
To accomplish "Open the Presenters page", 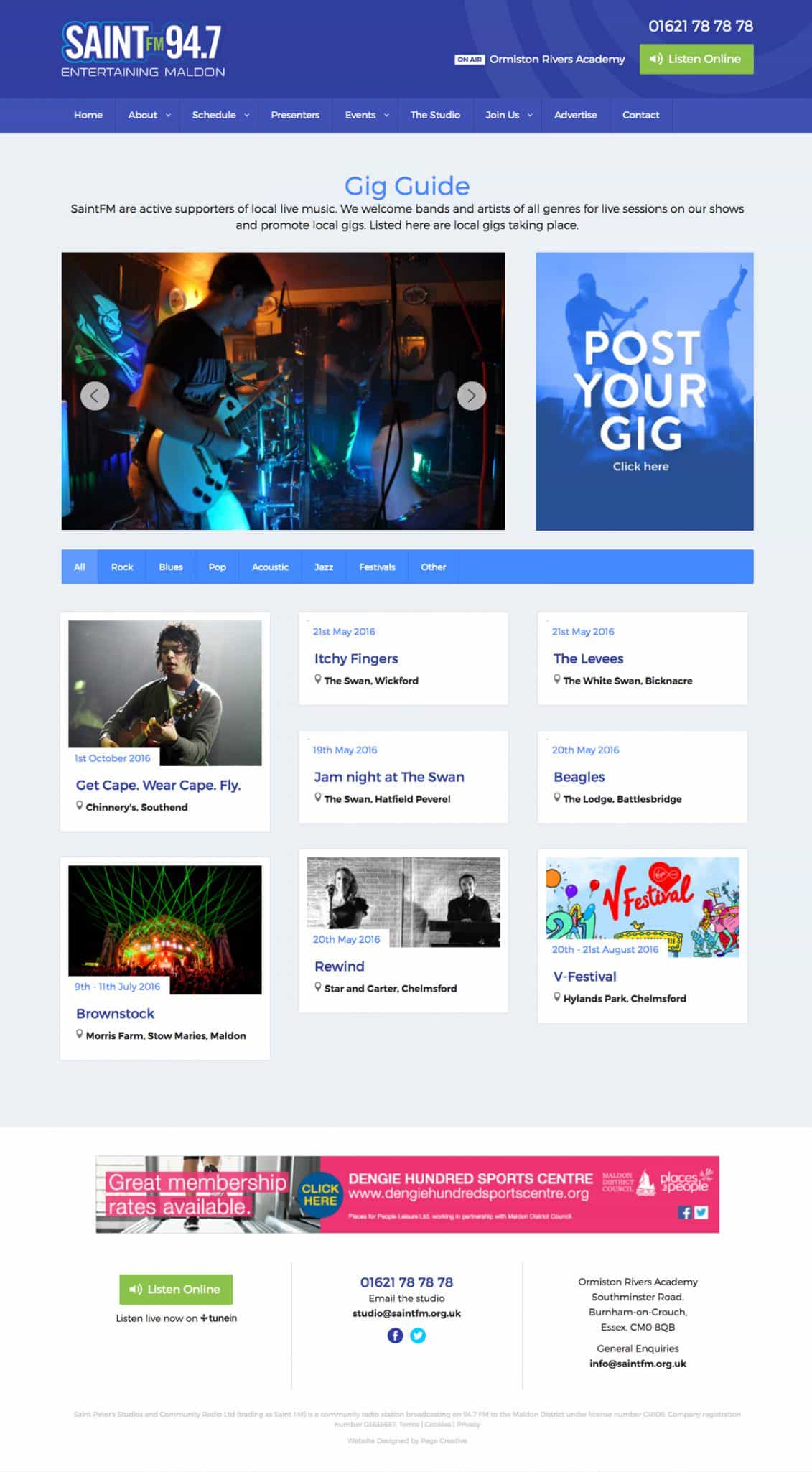I will pyautogui.click(x=294, y=115).
